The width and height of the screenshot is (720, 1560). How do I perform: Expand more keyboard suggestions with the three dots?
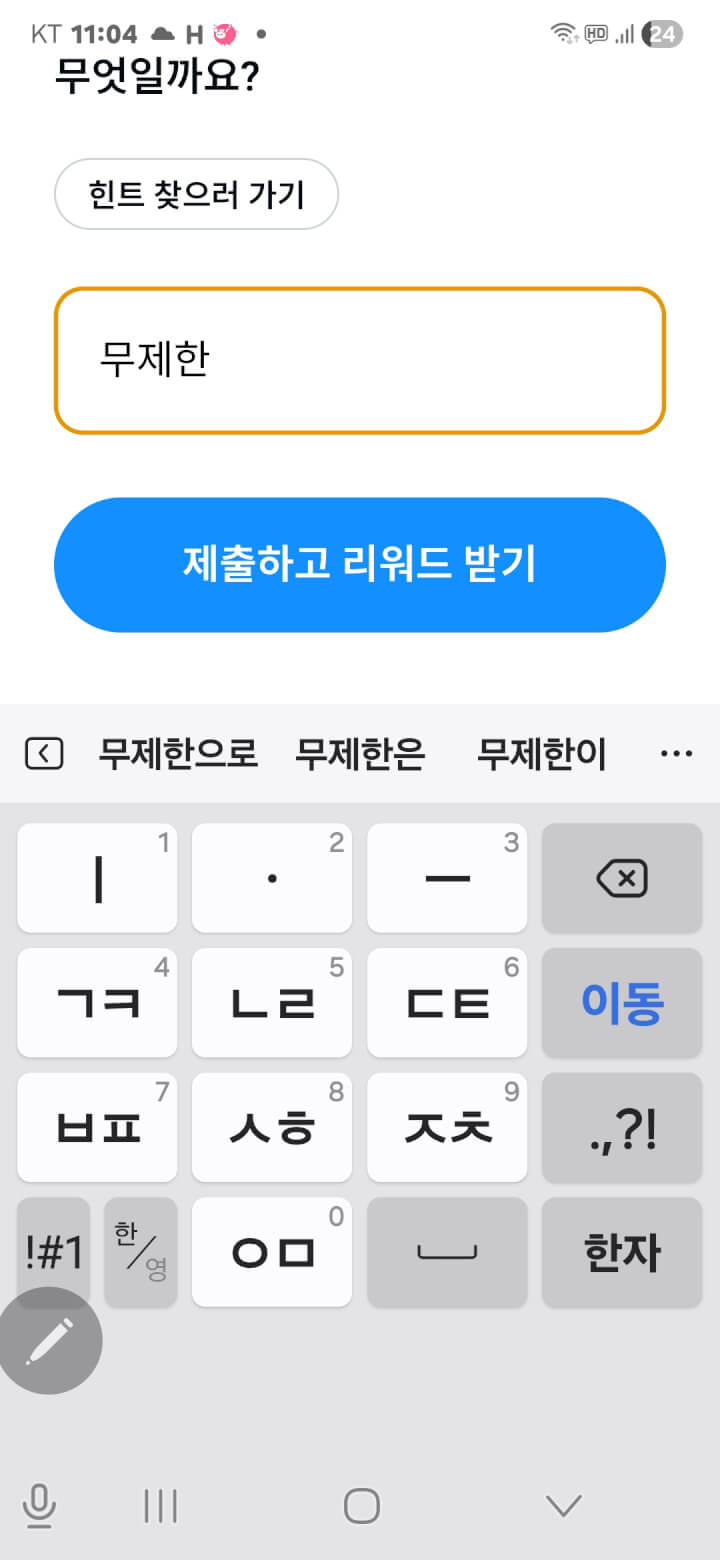tap(677, 754)
